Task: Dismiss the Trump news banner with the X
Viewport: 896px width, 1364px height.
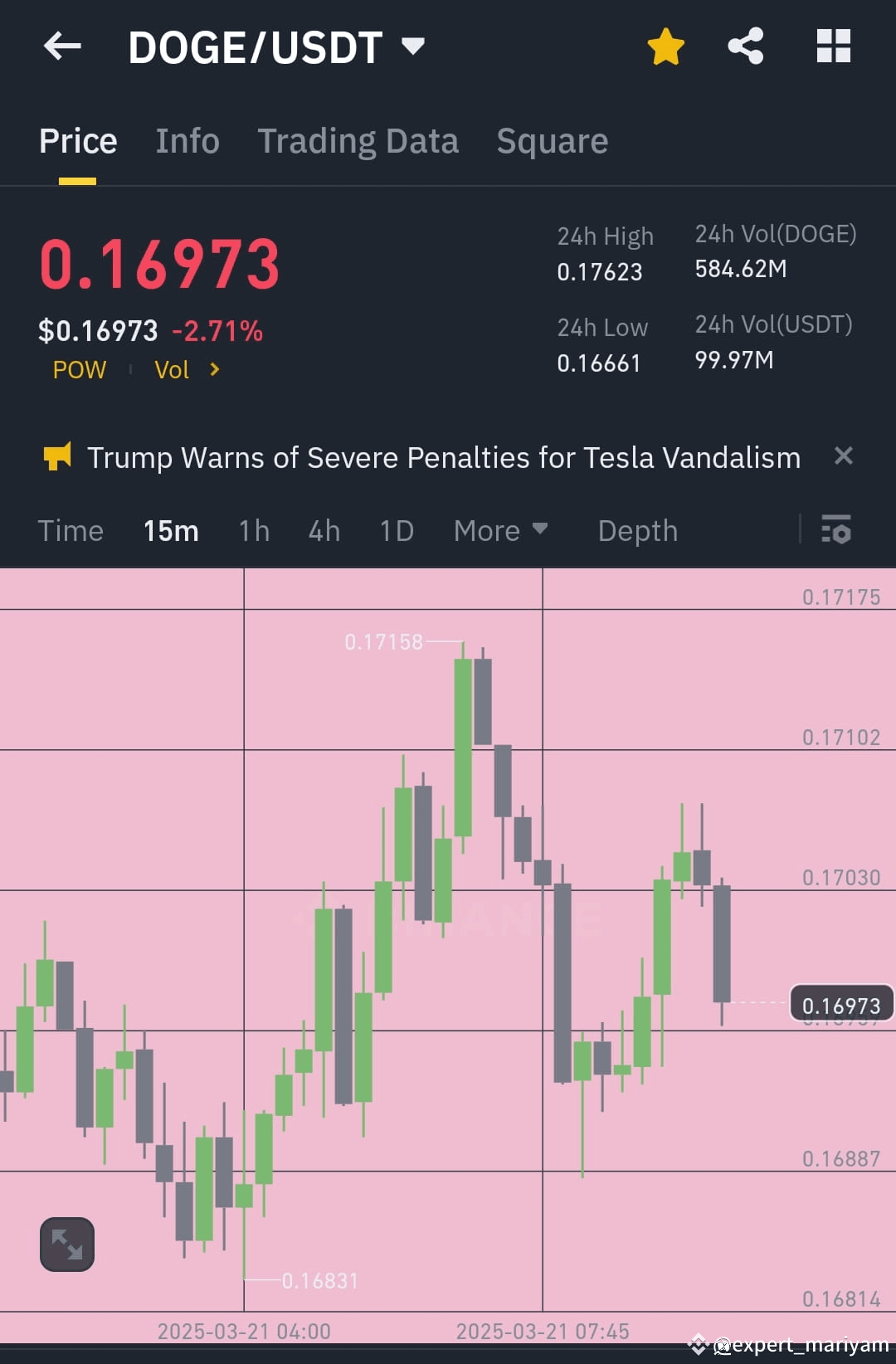Action: [844, 455]
